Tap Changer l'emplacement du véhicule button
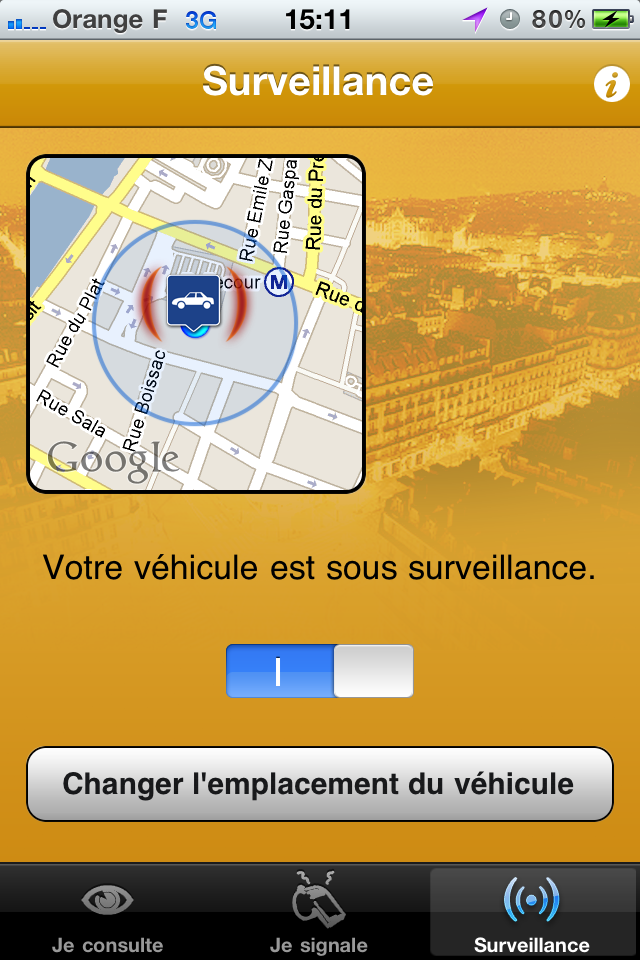This screenshot has width=640, height=960. [319, 783]
